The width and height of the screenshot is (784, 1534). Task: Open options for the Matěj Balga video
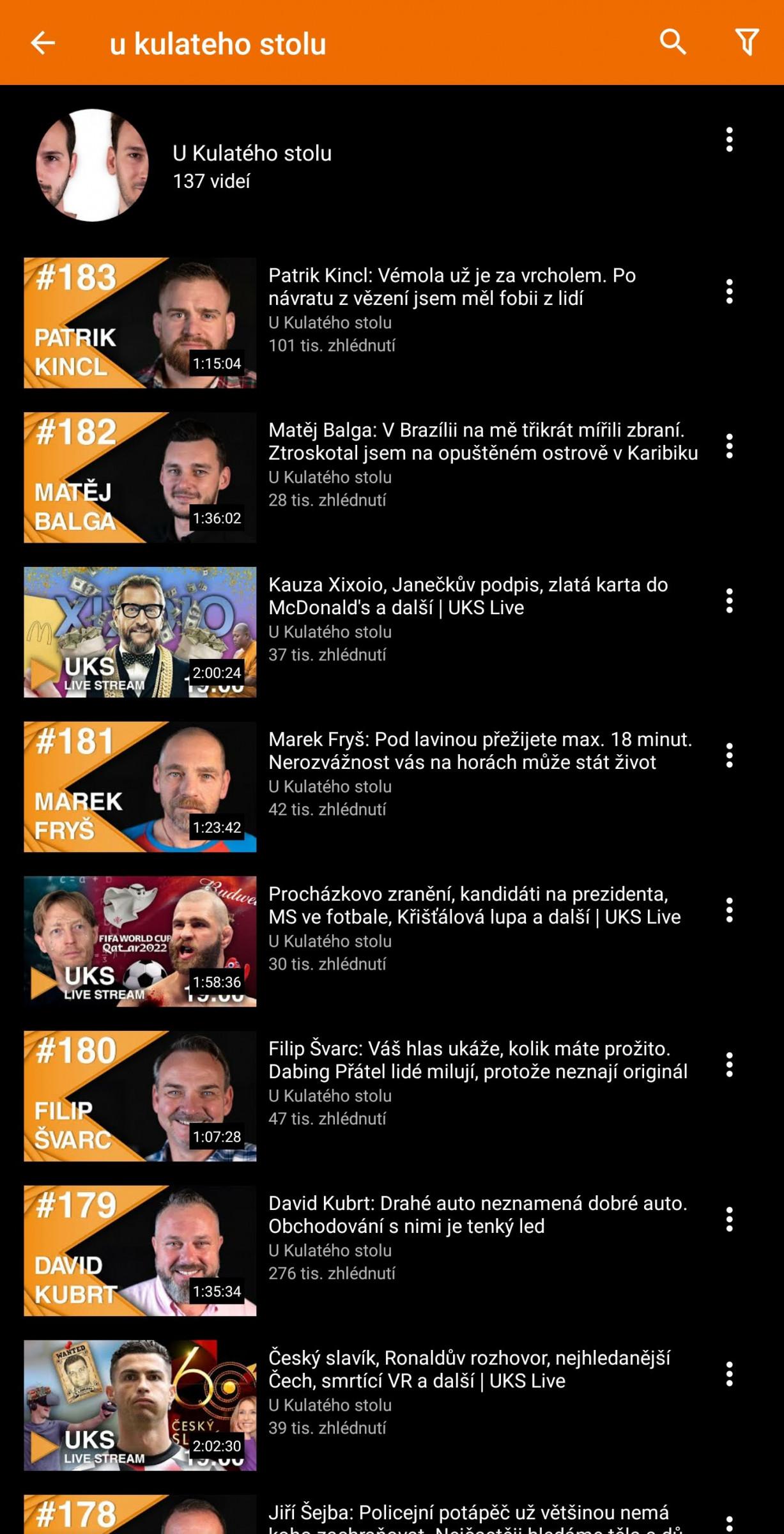(729, 446)
